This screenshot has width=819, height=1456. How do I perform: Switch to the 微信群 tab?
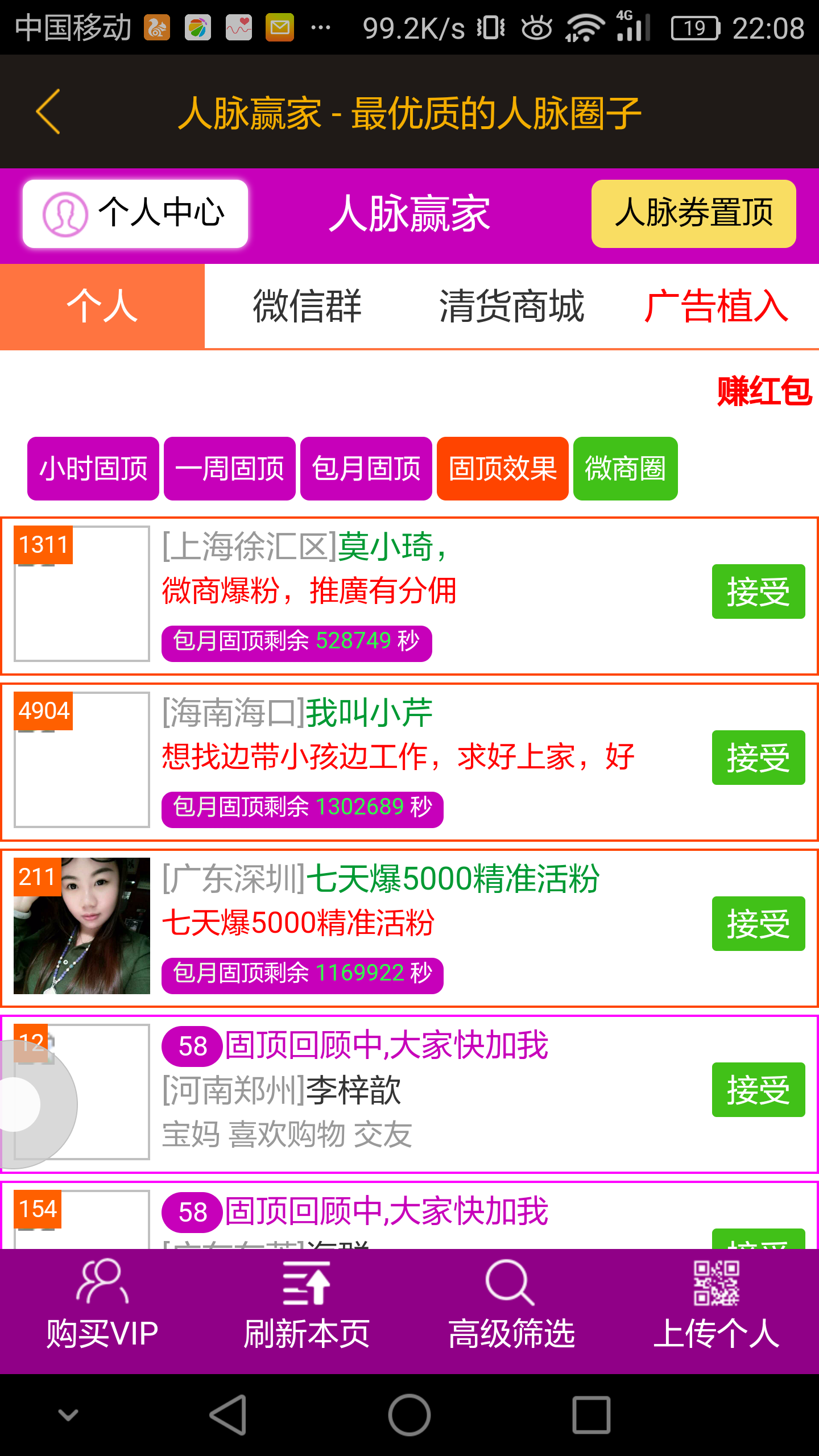(x=307, y=306)
